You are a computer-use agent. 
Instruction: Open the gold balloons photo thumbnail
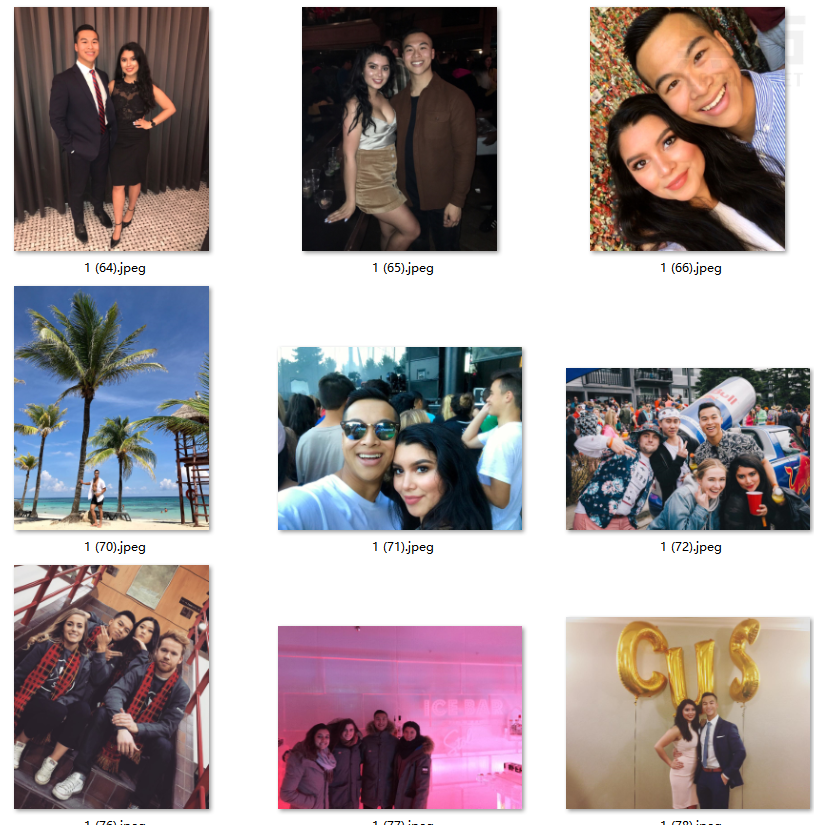click(x=687, y=712)
